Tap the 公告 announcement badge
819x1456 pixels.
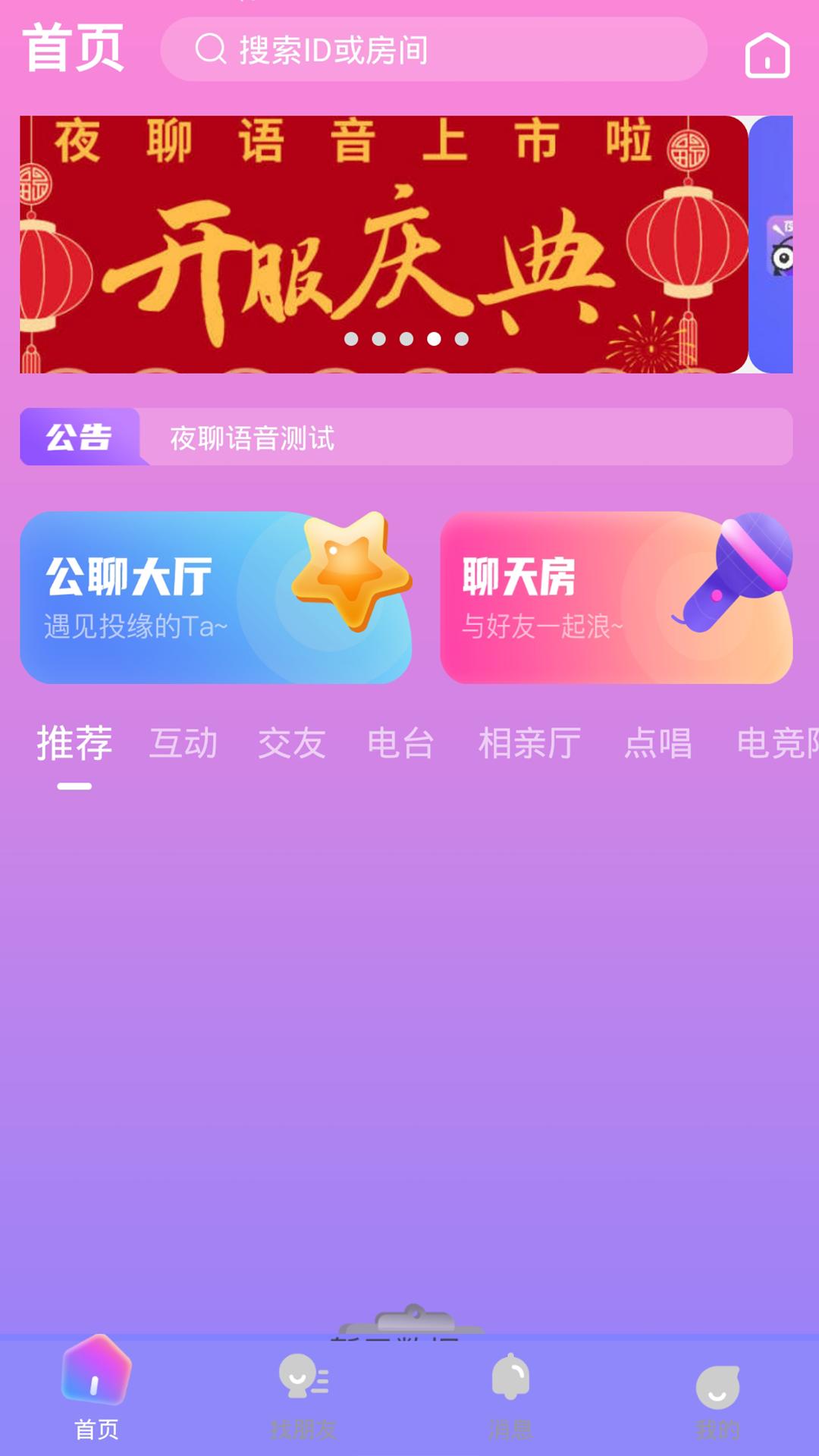pos(80,436)
